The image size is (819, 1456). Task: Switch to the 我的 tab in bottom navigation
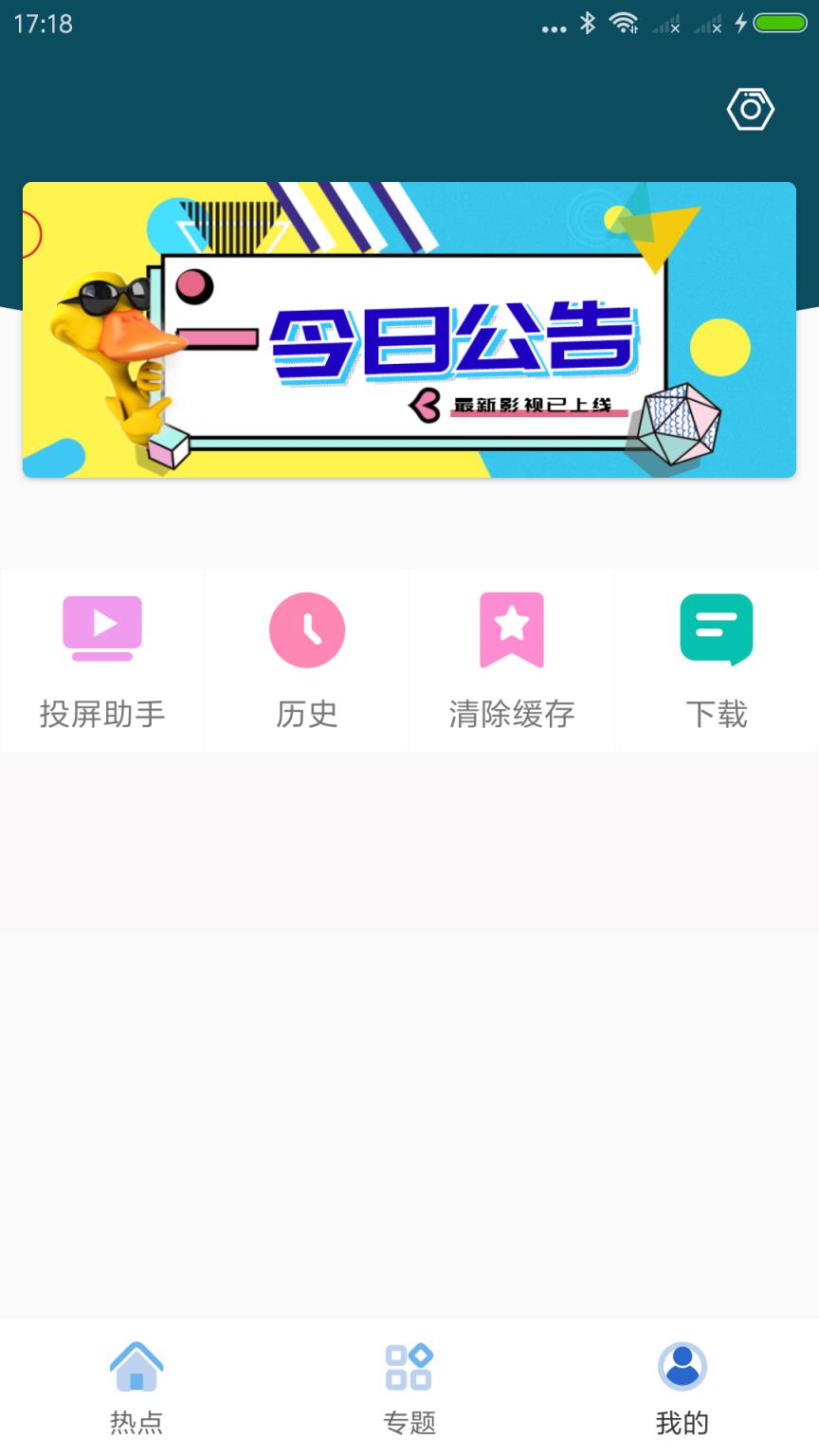(682, 1384)
